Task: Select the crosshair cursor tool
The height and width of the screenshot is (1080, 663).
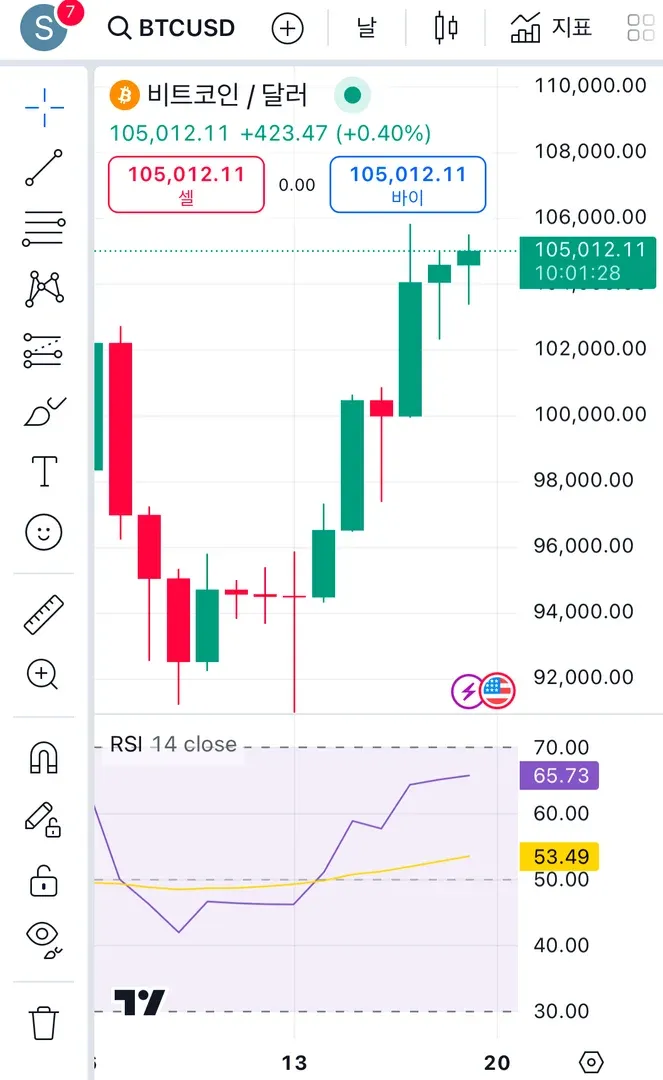Action: (x=44, y=104)
